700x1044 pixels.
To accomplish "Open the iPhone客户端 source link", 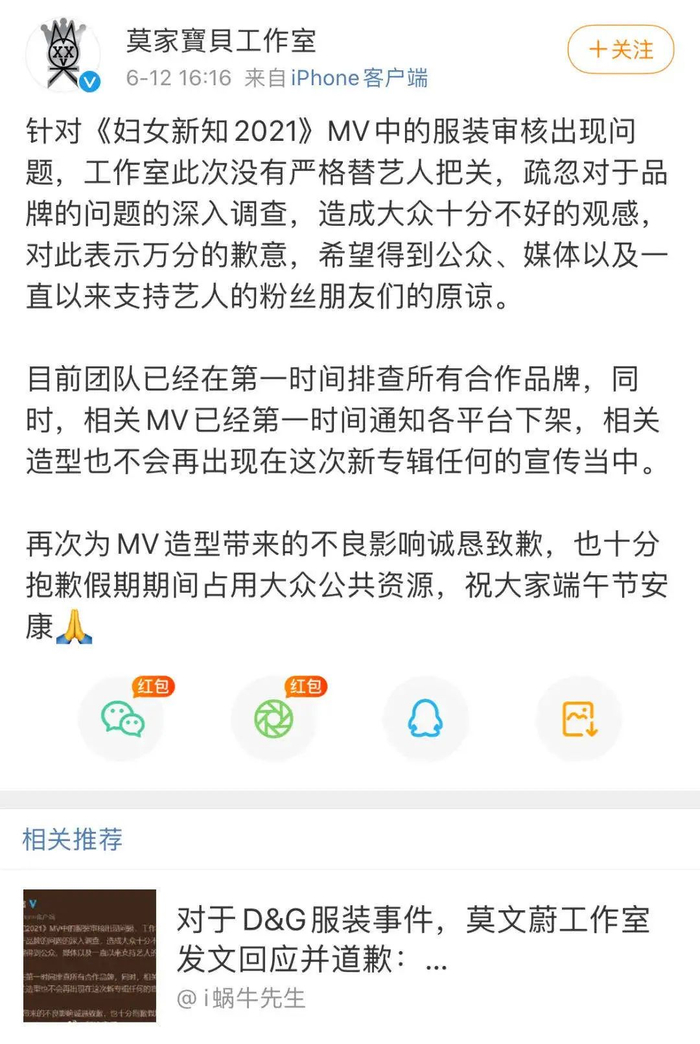I will (358, 77).
